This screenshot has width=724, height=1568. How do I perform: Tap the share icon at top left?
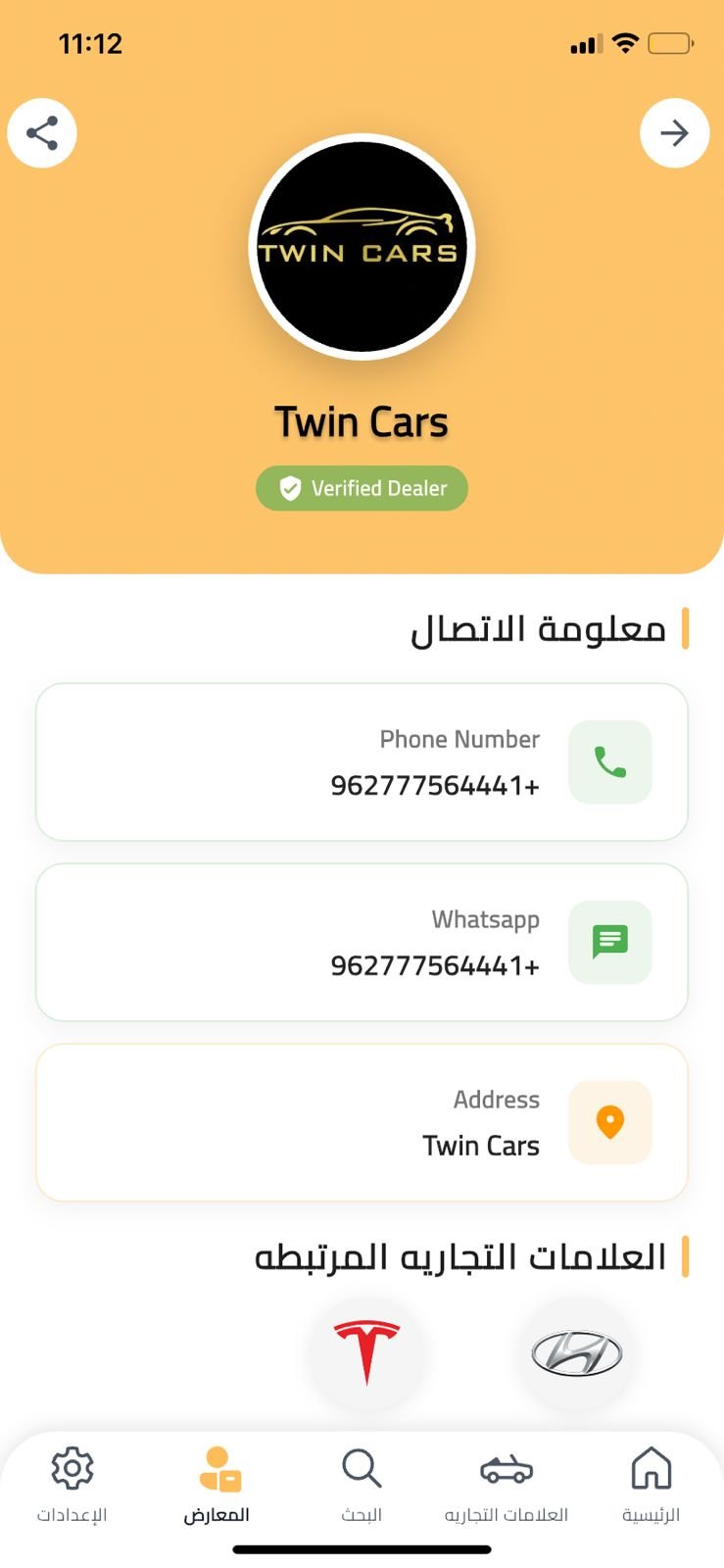click(x=41, y=132)
